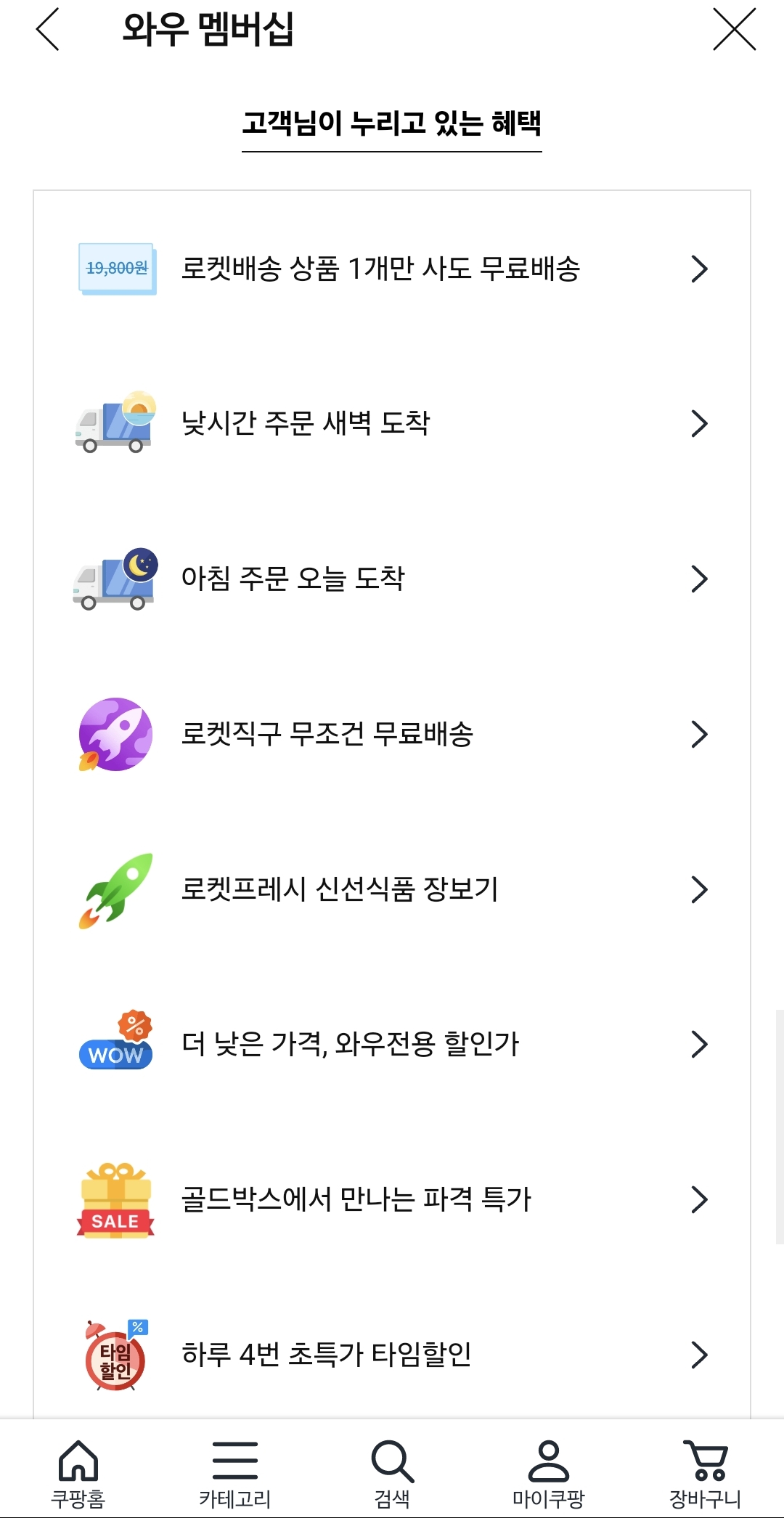Select the WOW discount badge icon
The height and width of the screenshot is (1518, 784).
(x=115, y=1044)
